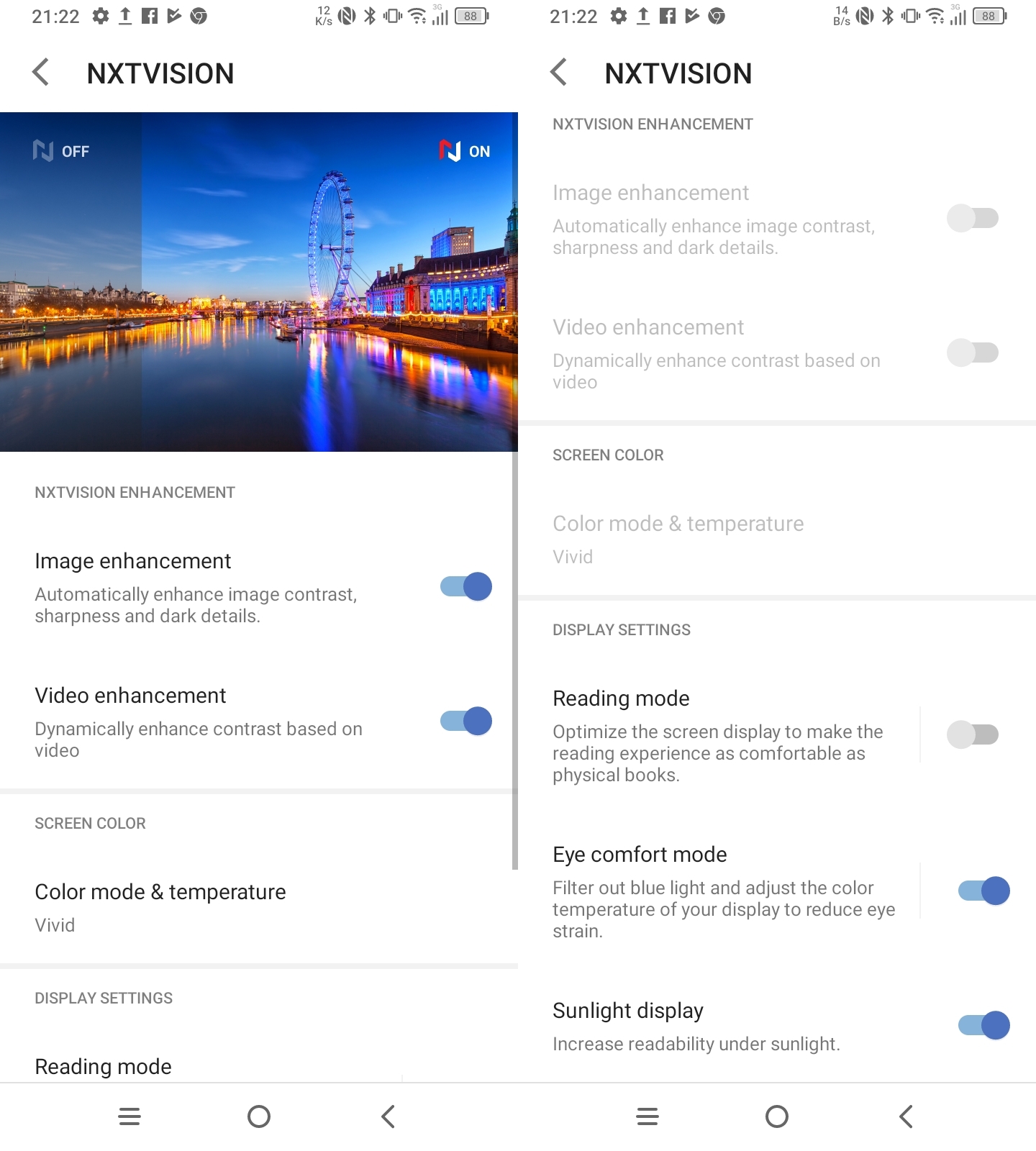Disable the Sunlight display switch
1036x1151 pixels.
pos(983,1025)
